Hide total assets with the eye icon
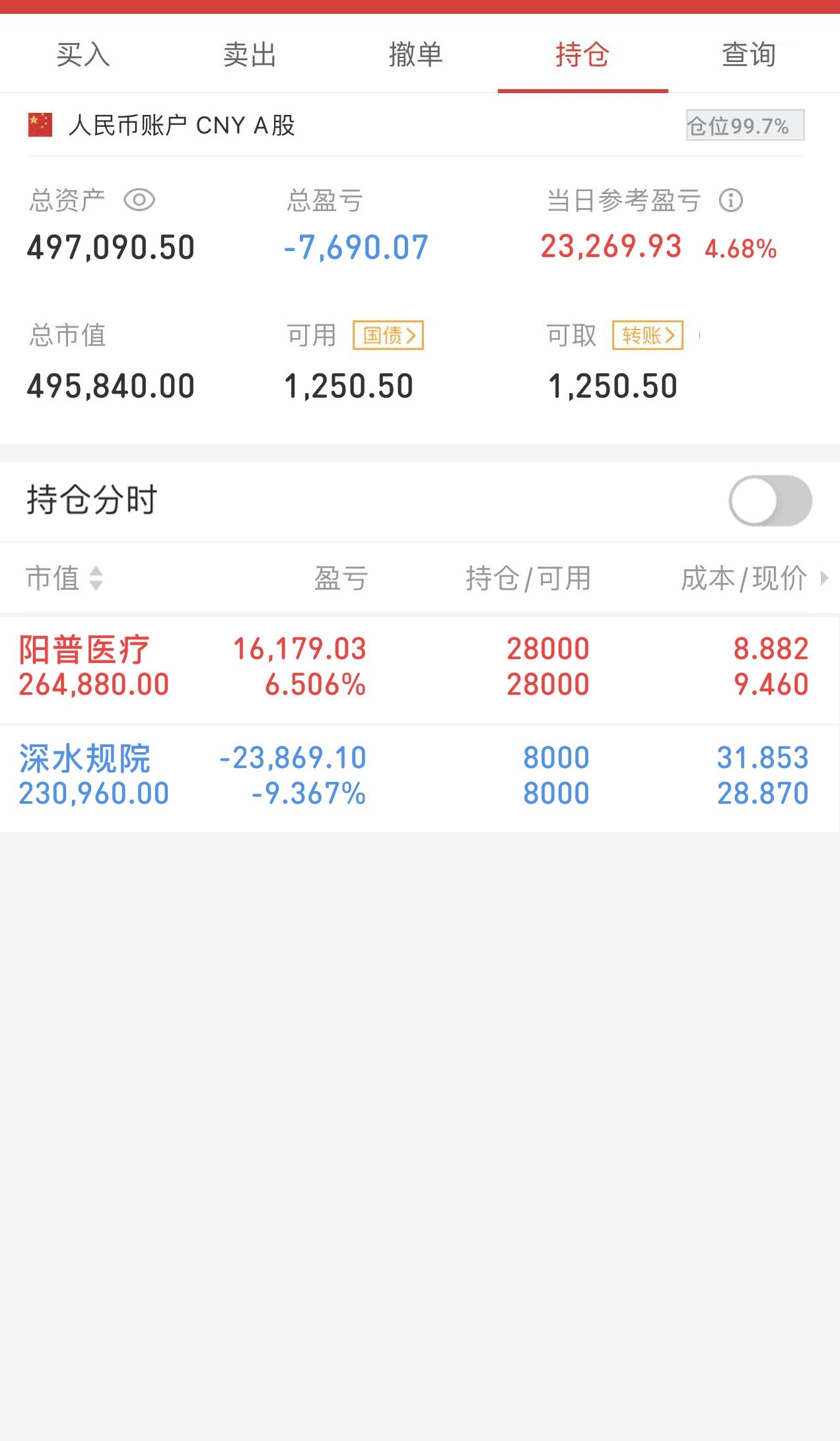Image resolution: width=840 pixels, height=1441 pixels. (139, 200)
